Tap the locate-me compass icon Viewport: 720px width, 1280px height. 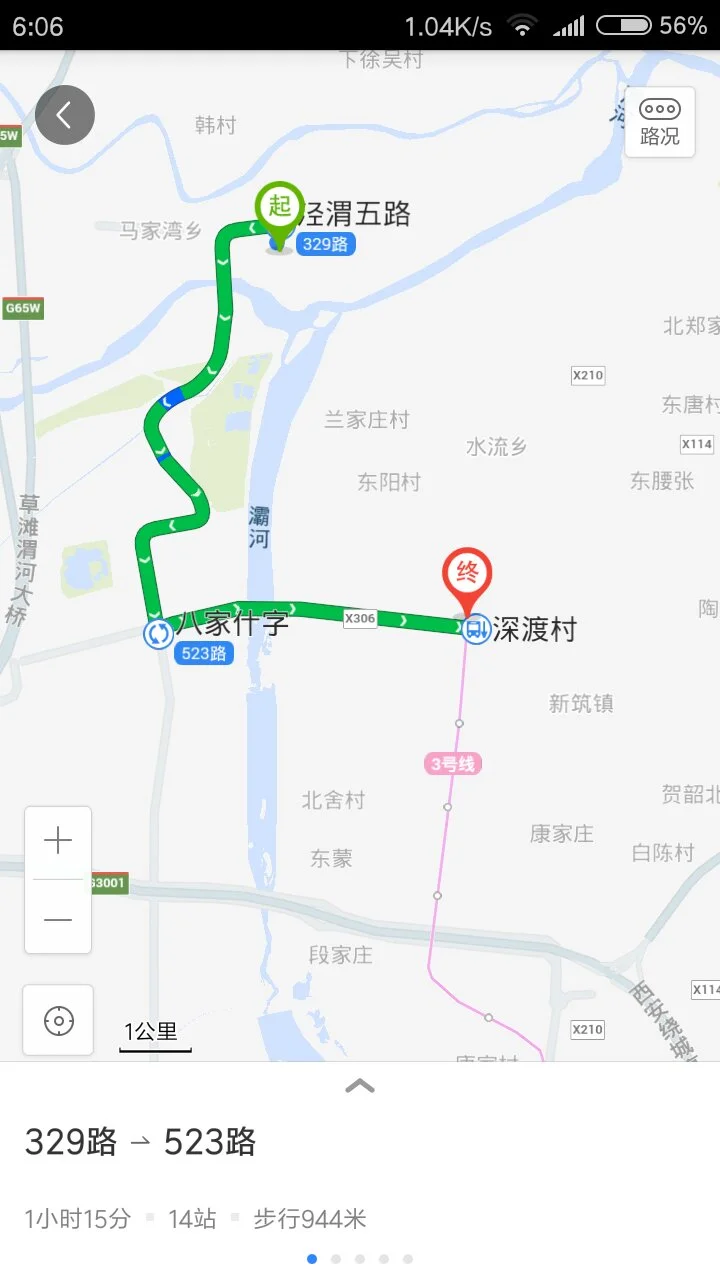pyautogui.click(x=57, y=1020)
